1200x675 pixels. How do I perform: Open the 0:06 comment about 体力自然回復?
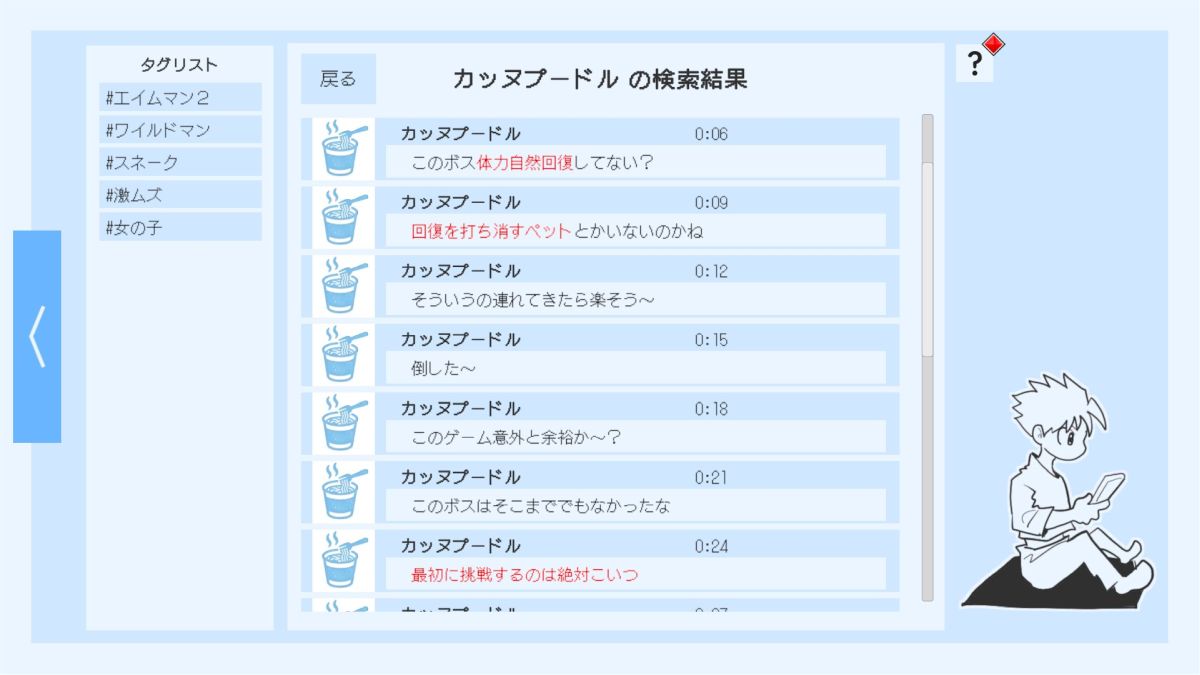[x=600, y=149]
